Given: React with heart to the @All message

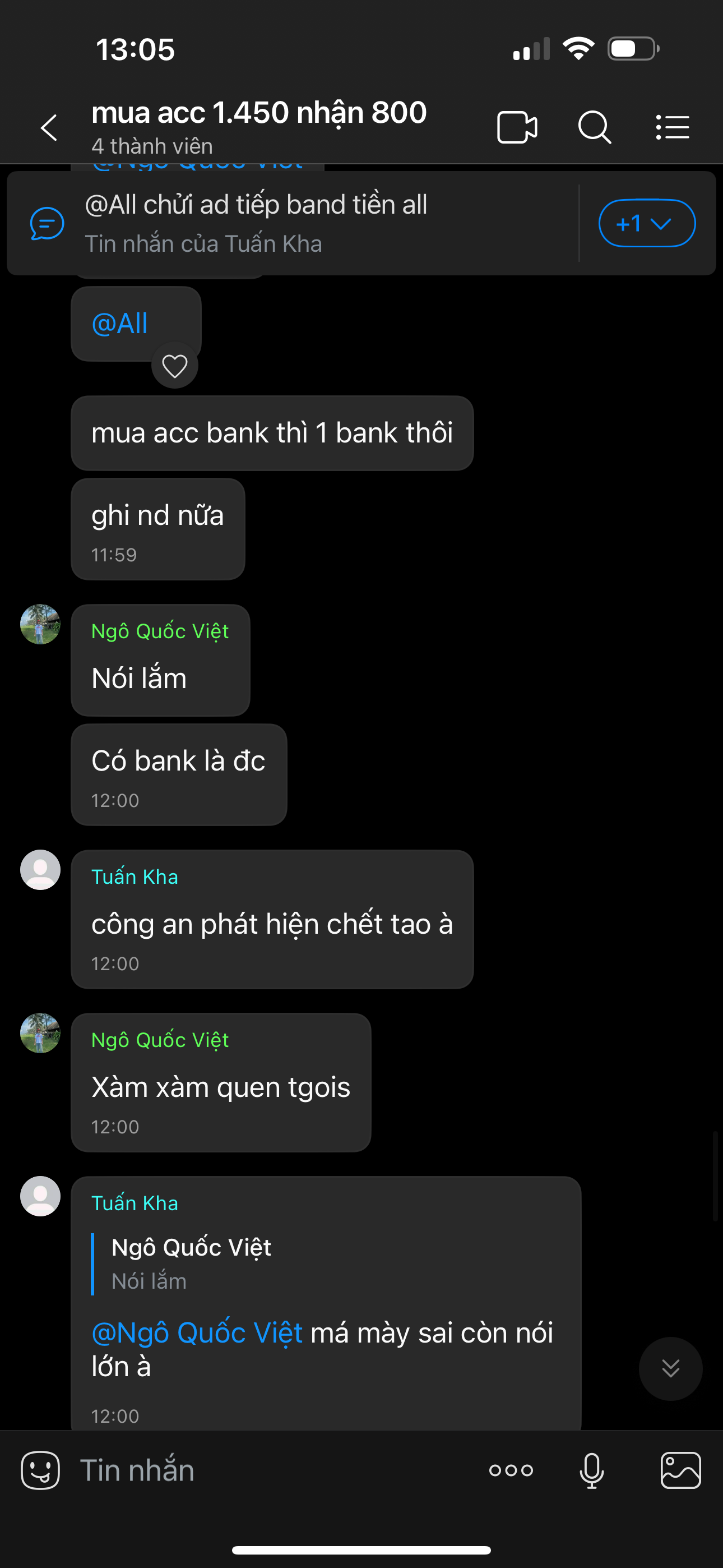Looking at the screenshot, I should pyautogui.click(x=175, y=366).
